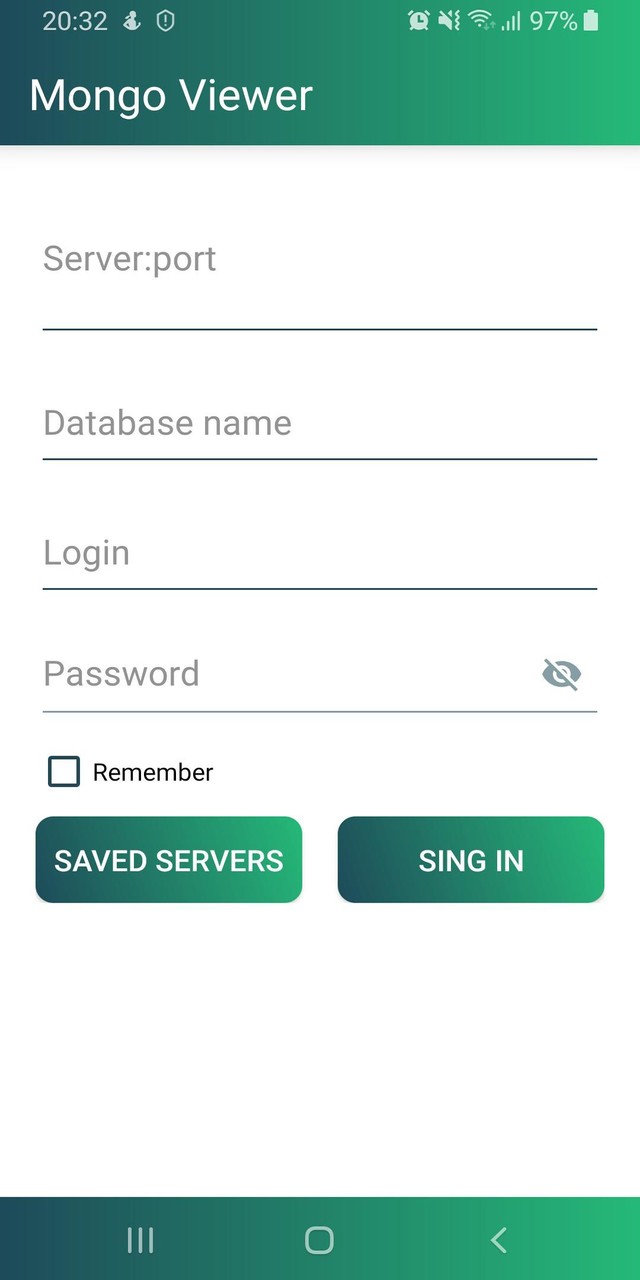Tap the Server:port input field

click(319, 282)
